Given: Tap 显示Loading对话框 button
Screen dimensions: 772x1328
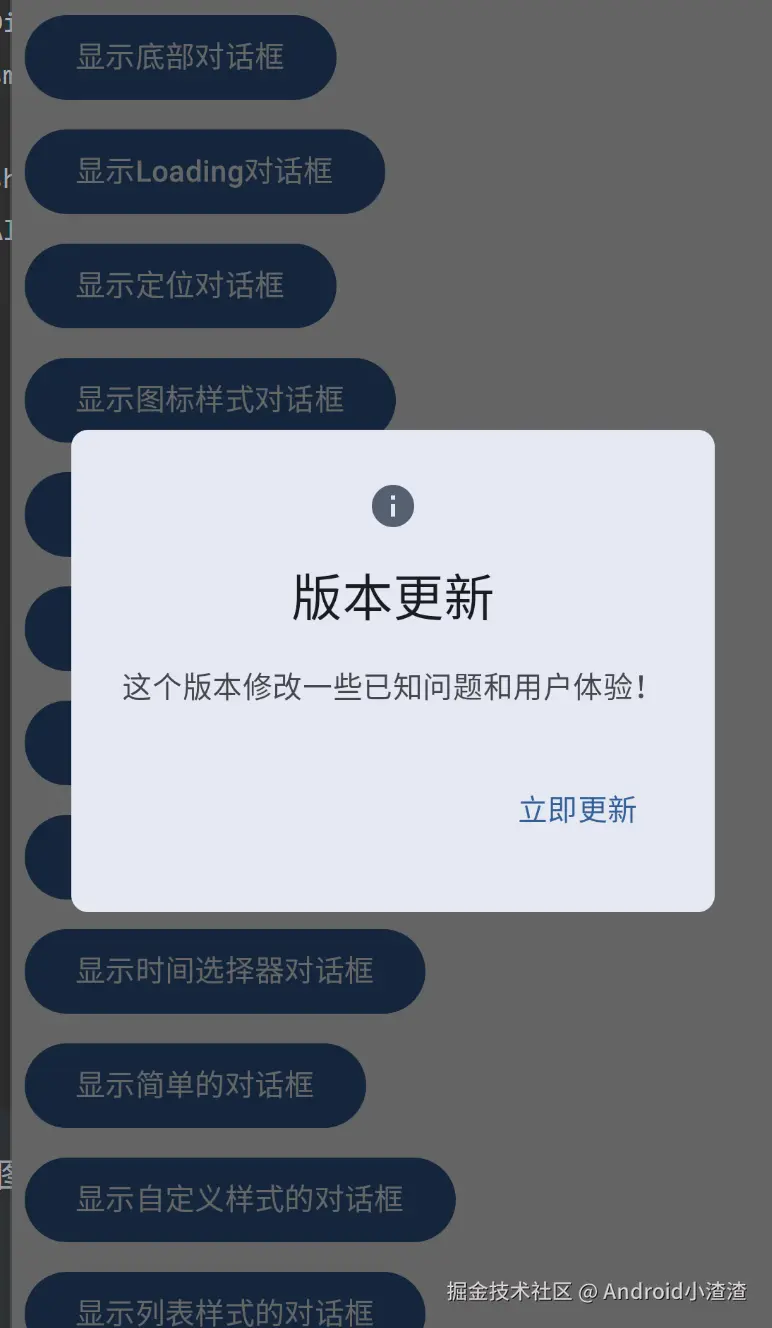Looking at the screenshot, I should coord(205,171).
